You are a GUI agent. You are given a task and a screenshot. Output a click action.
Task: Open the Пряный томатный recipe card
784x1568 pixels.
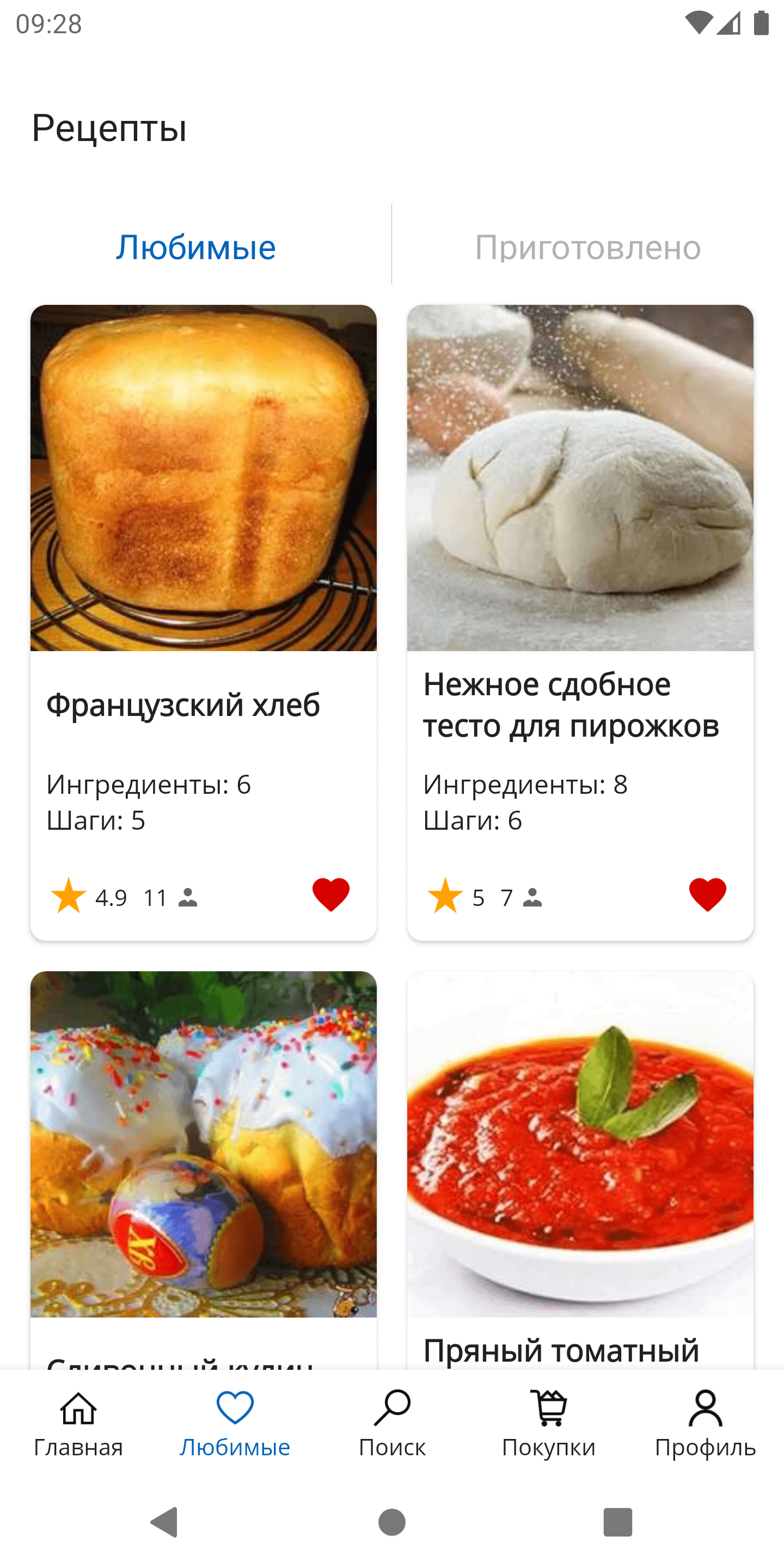point(579,1144)
